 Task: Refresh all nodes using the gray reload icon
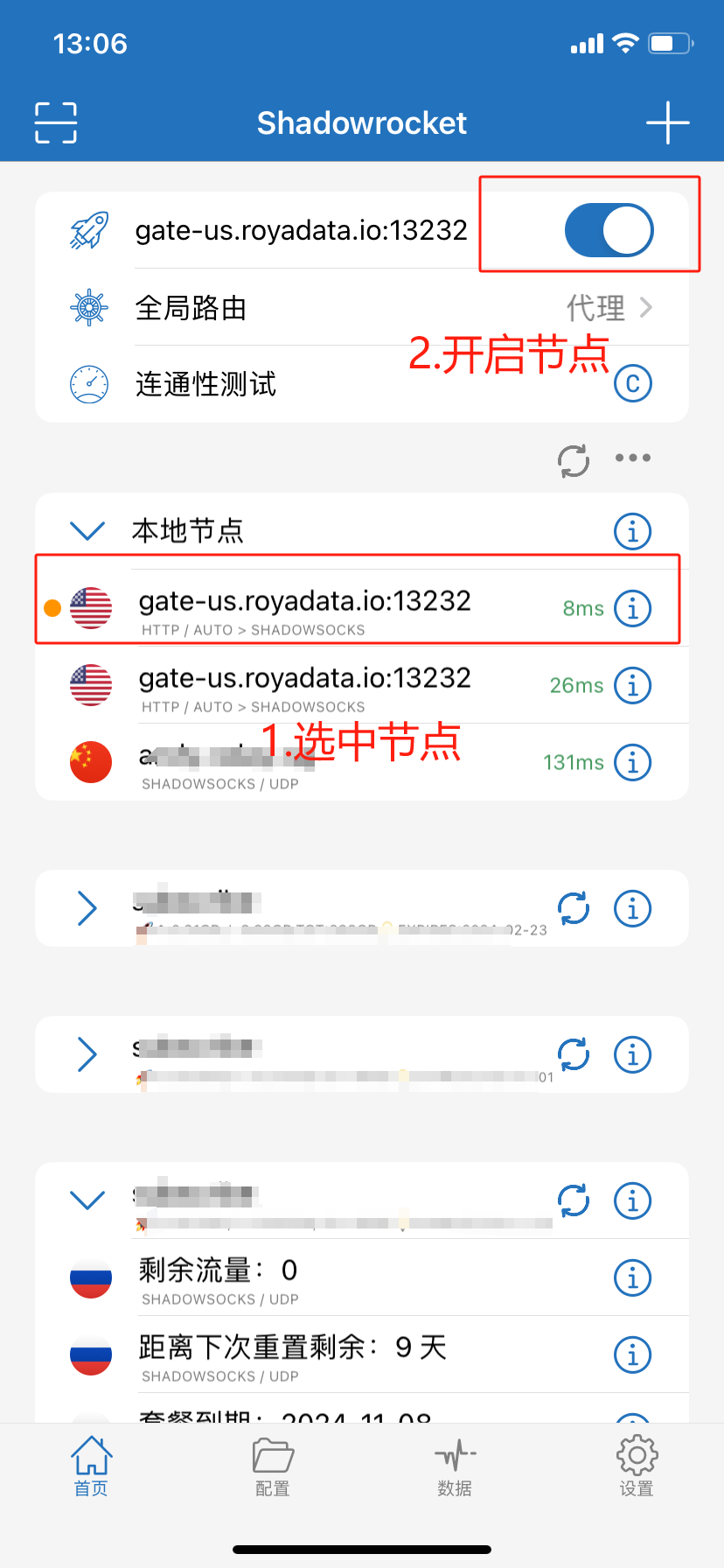tap(574, 460)
